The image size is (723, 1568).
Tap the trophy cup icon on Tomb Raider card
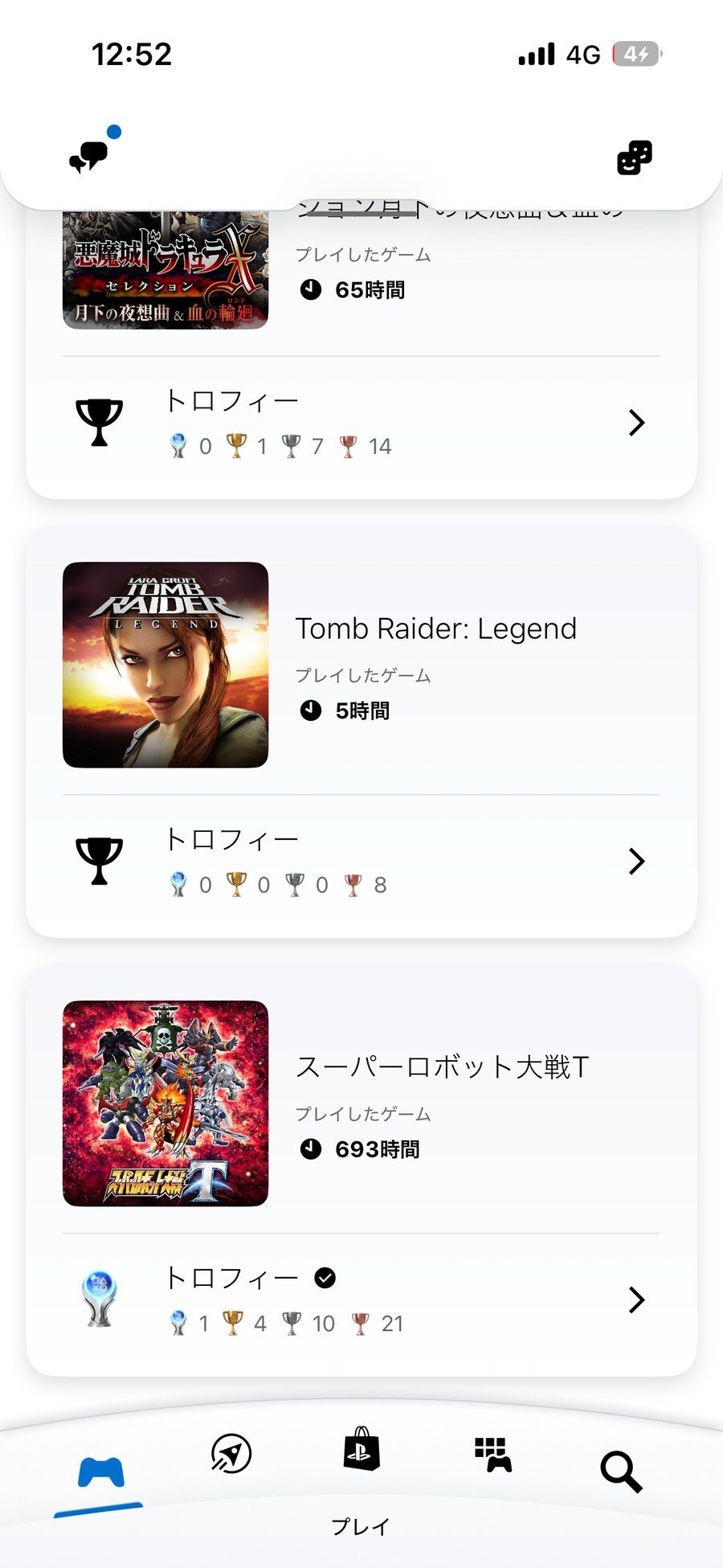click(x=98, y=861)
